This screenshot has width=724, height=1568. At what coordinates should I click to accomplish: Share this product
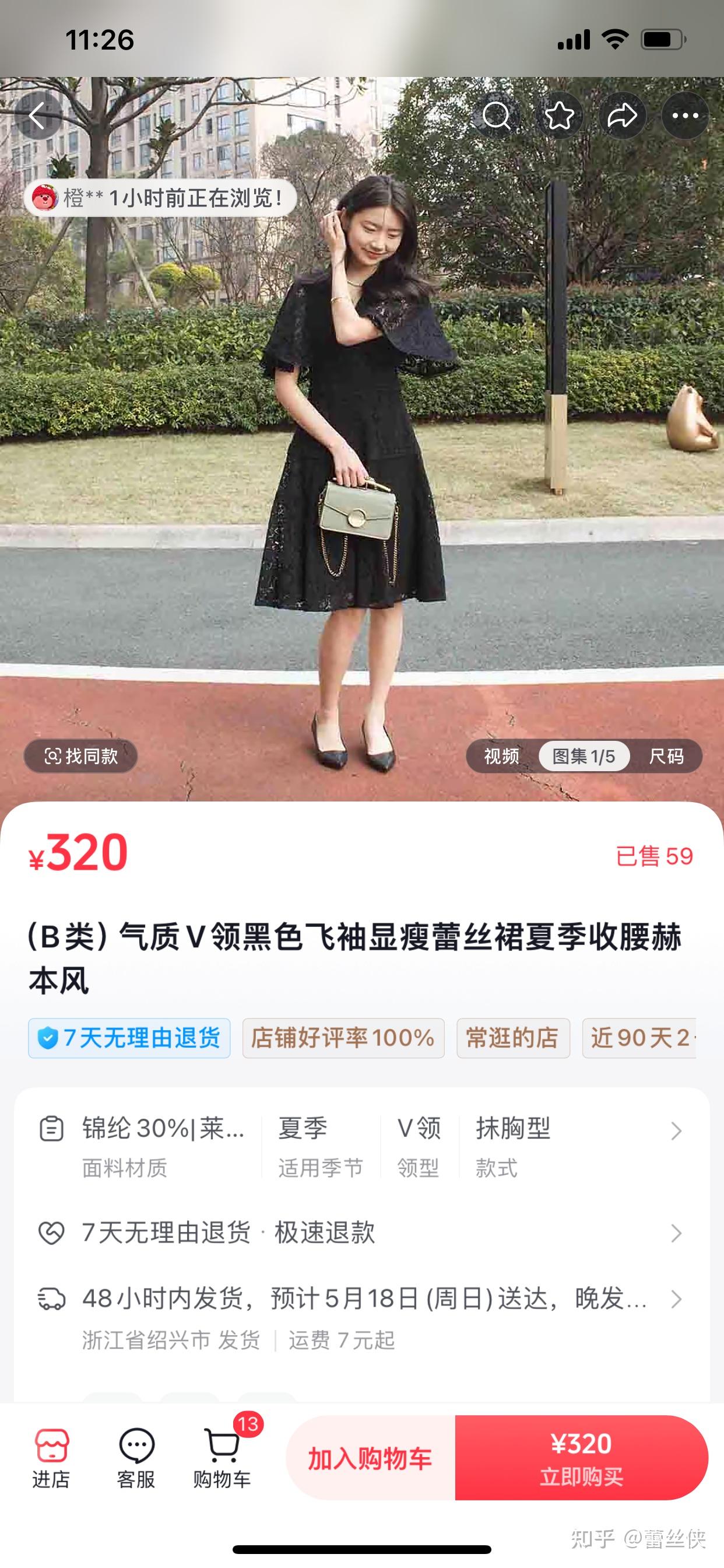(x=623, y=116)
